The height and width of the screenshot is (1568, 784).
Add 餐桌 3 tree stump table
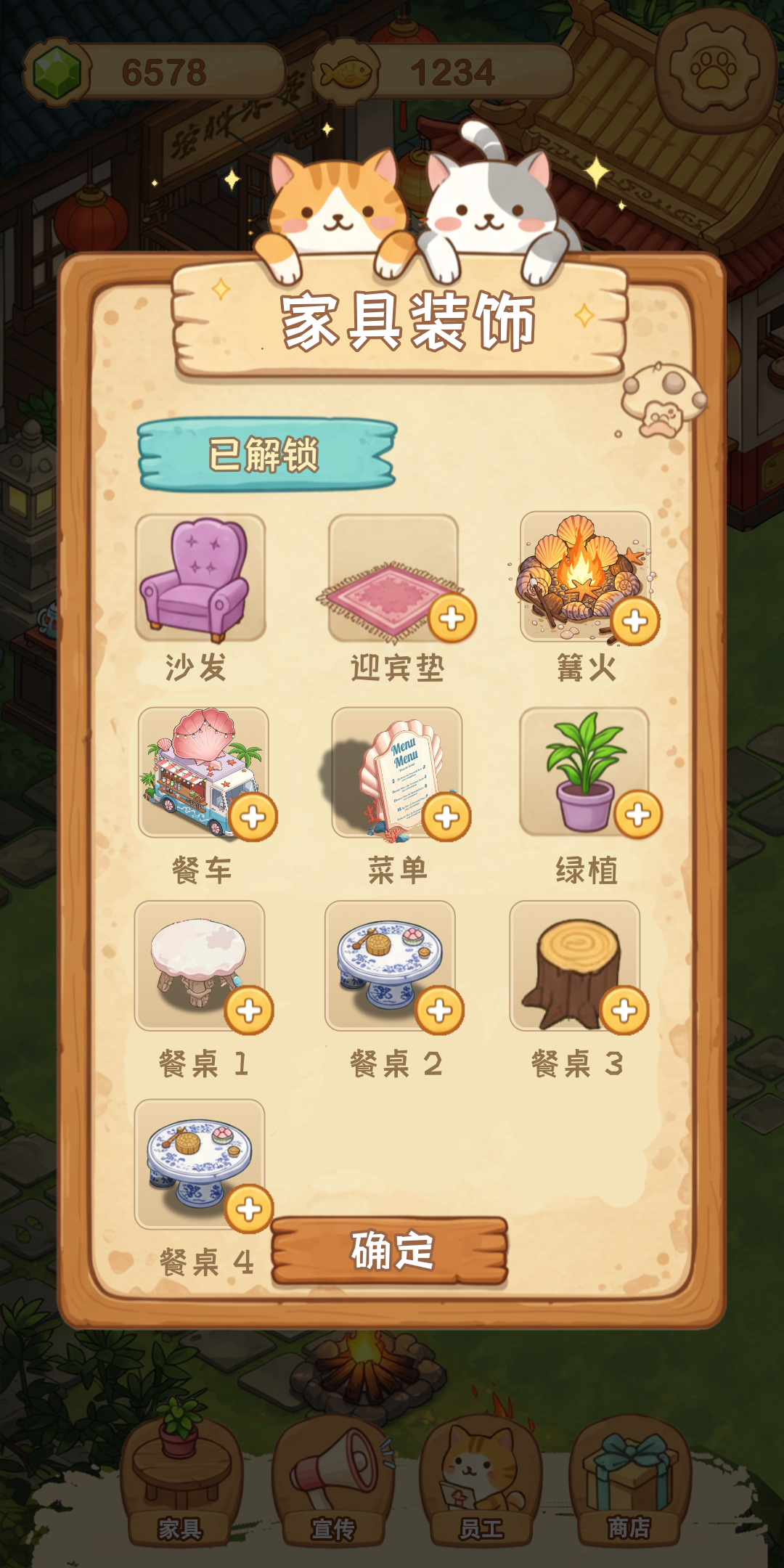(x=624, y=1010)
